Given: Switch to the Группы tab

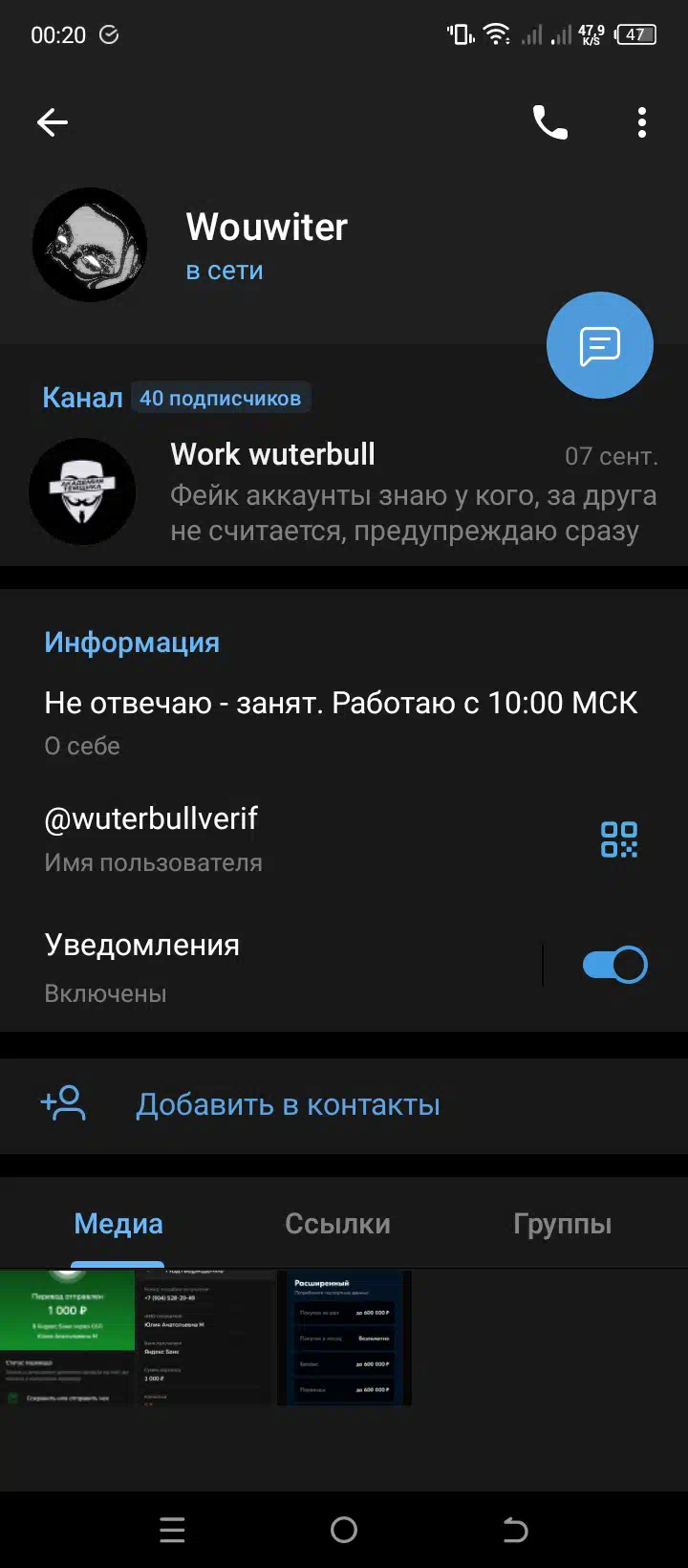Looking at the screenshot, I should [x=562, y=1224].
